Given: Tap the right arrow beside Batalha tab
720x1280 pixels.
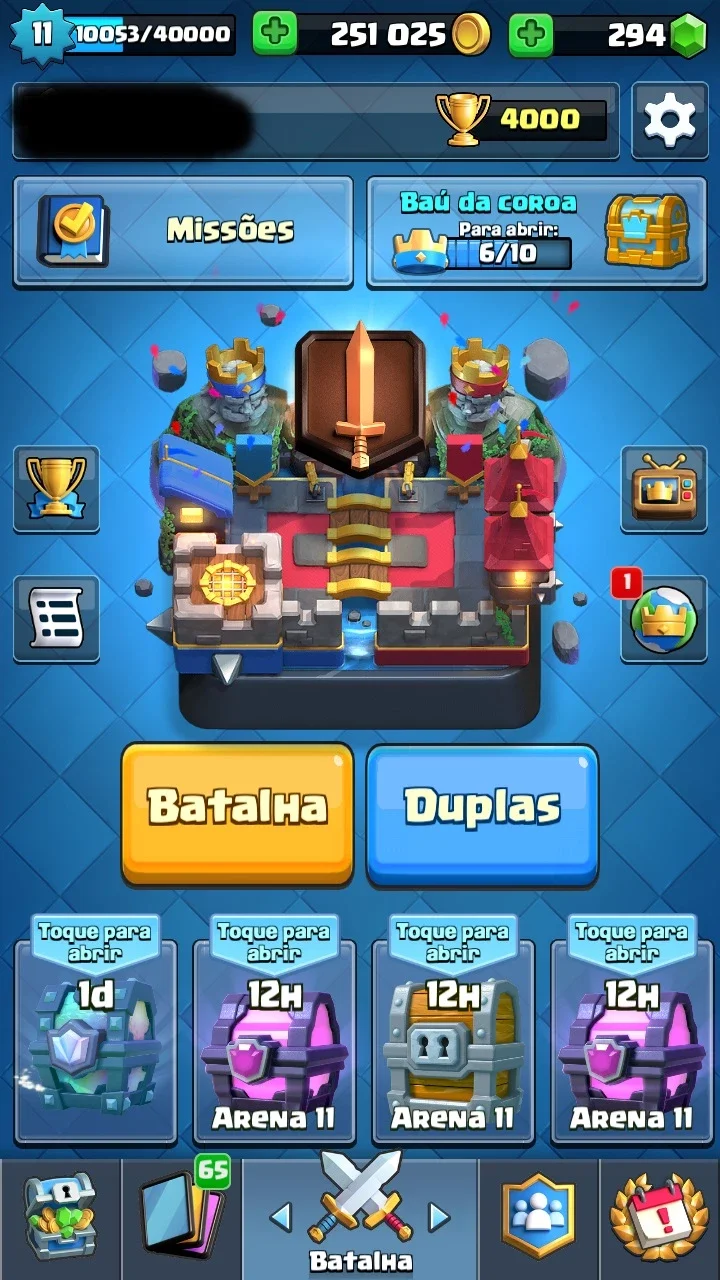Looking at the screenshot, I should 439,1217.
